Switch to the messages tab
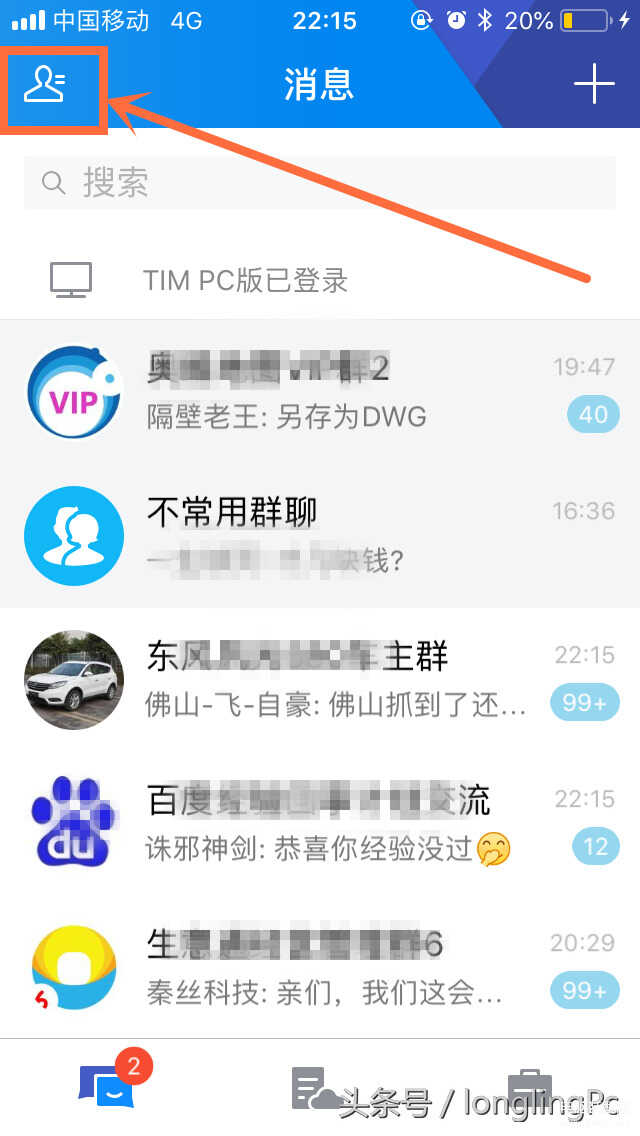The height and width of the screenshot is (1136, 640). (108, 1088)
